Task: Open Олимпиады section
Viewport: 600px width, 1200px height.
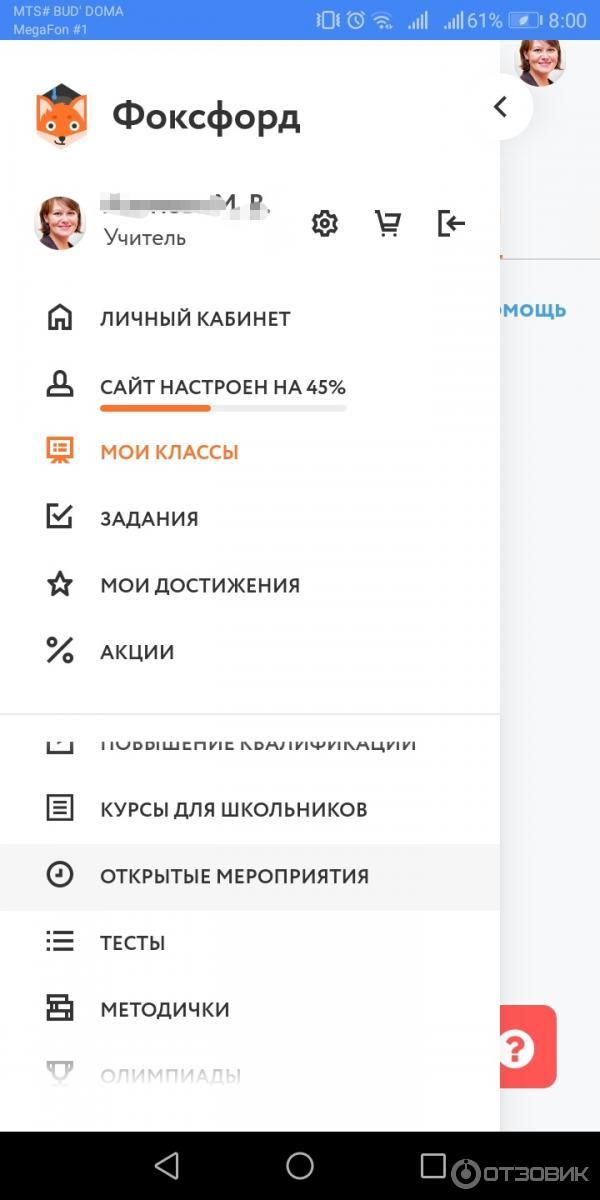Action: 170,1076
